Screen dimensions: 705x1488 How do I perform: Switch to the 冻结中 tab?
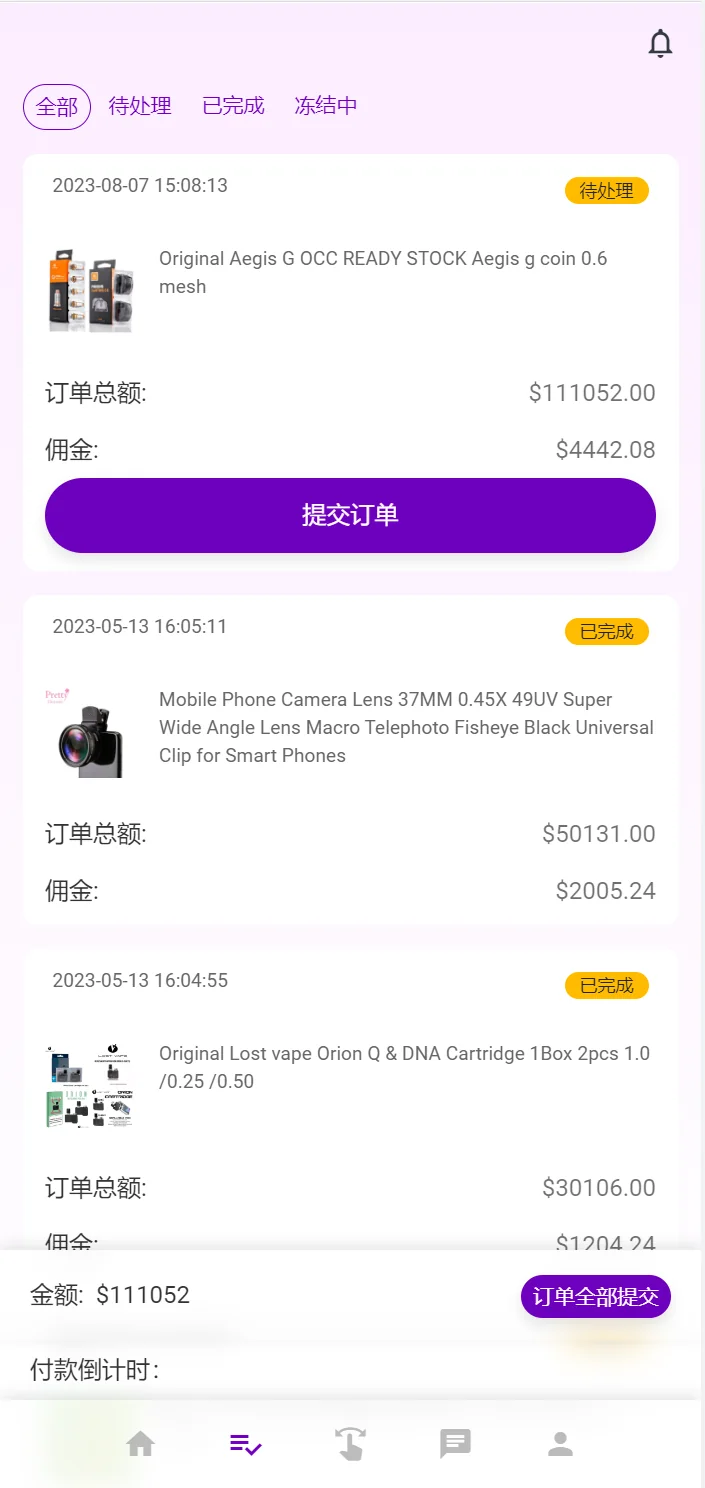pyautogui.click(x=326, y=106)
